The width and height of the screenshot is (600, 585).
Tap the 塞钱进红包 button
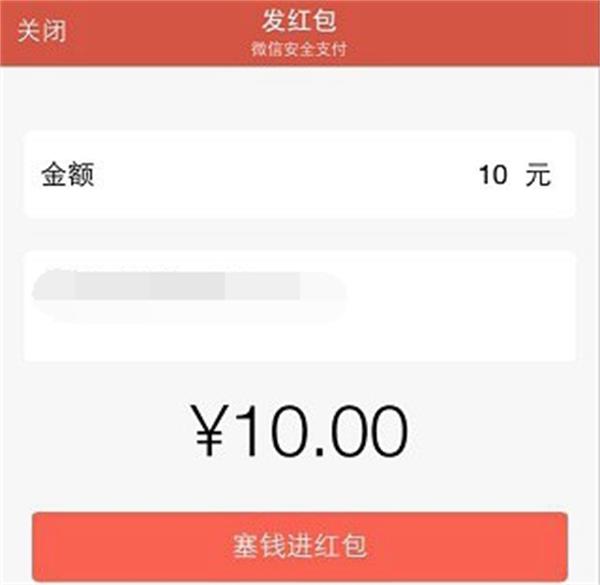pyautogui.click(x=300, y=546)
